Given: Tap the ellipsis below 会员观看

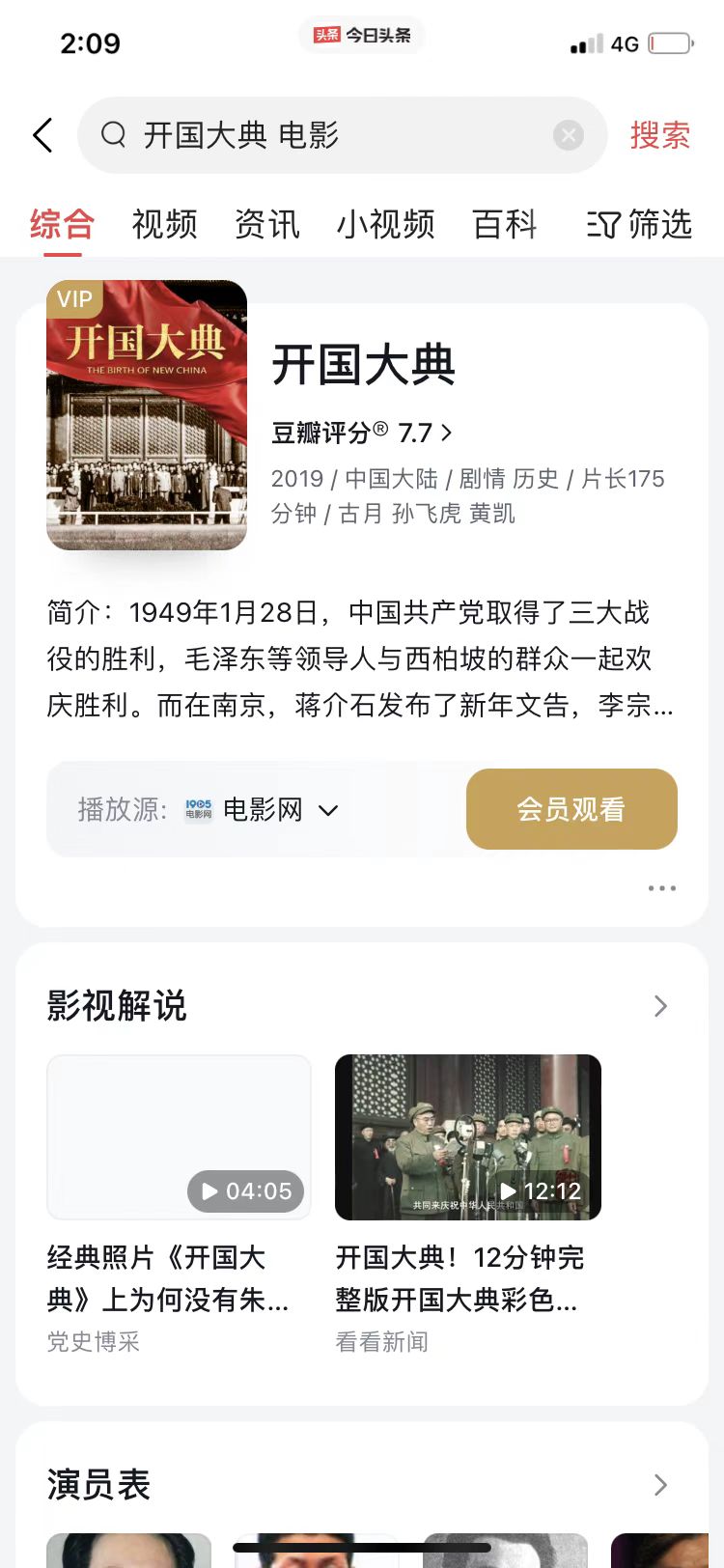Looking at the screenshot, I should (662, 887).
